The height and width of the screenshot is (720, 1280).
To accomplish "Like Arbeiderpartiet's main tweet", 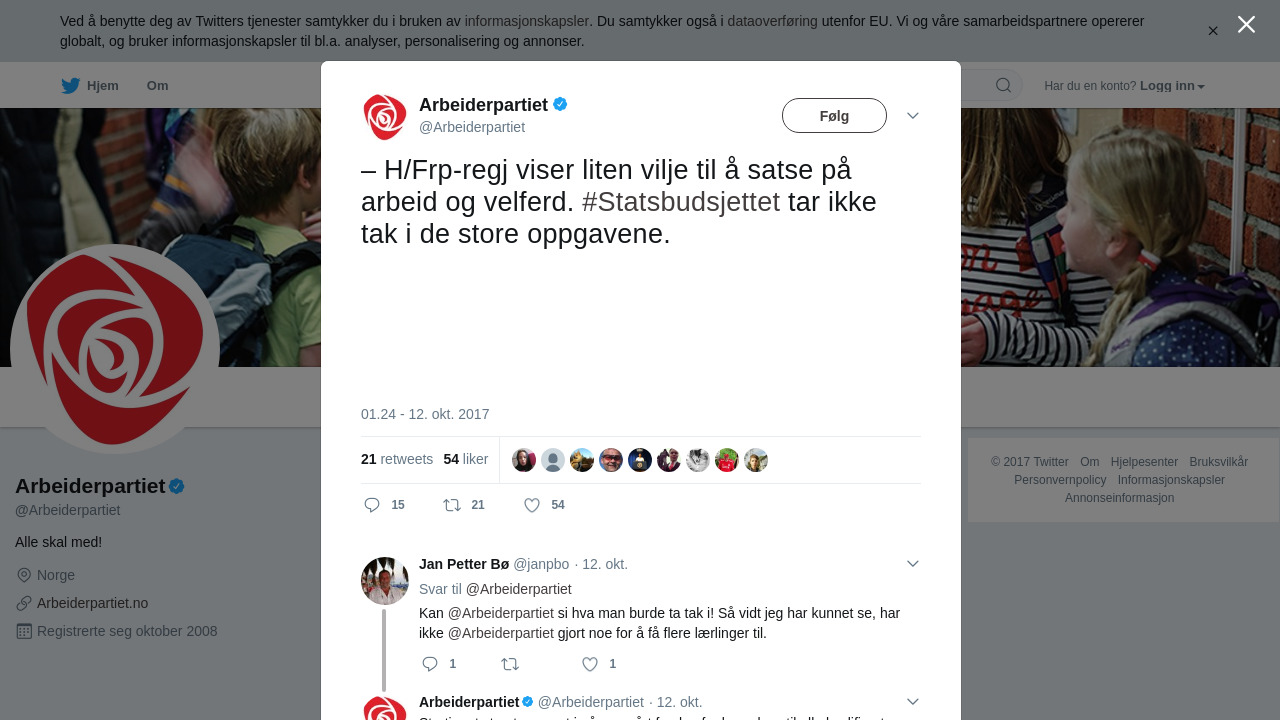I will 532,505.
